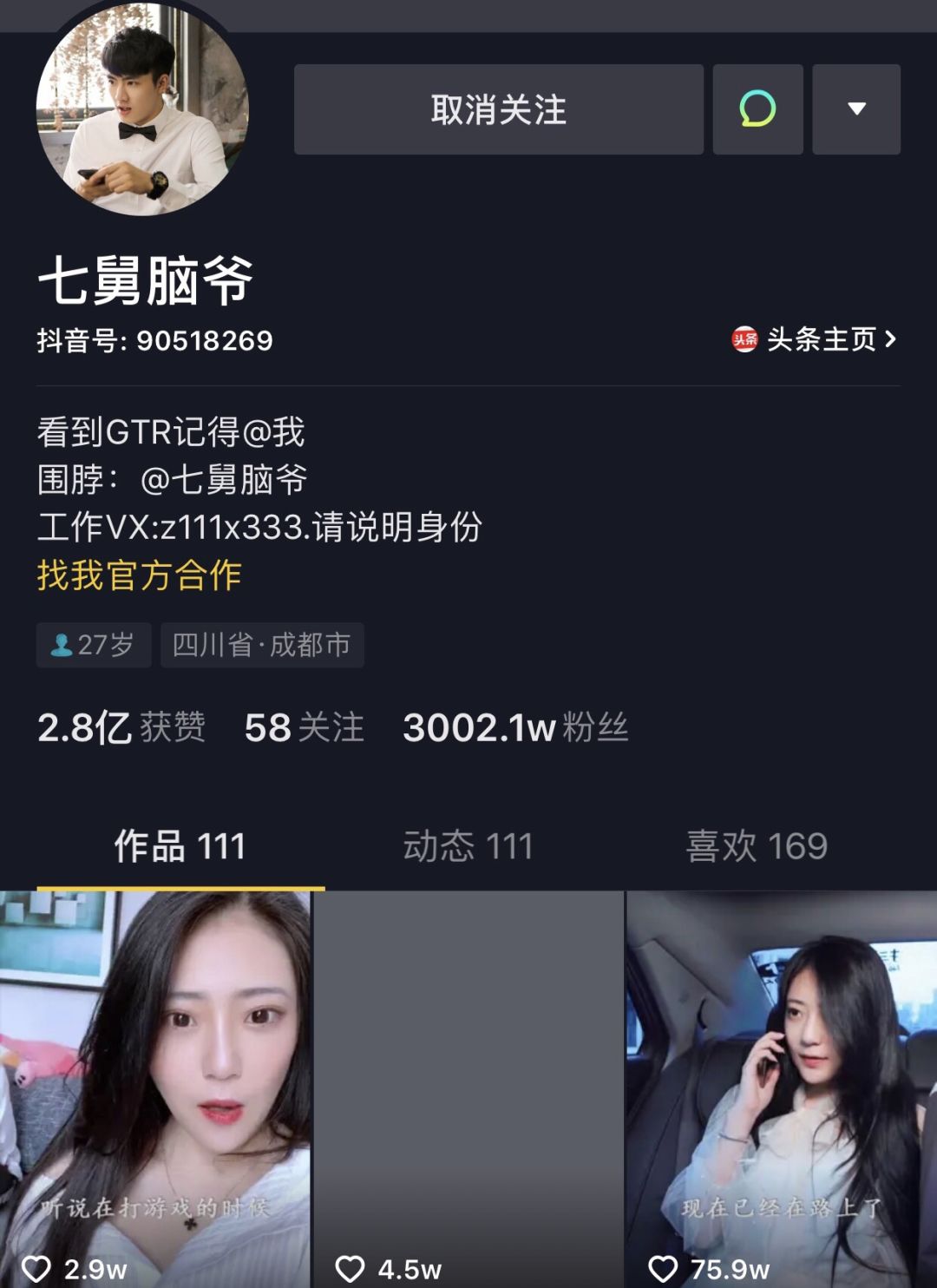Expand 头条主页 via its chevron arrow
Image resolution: width=937 pixels, height=1288 pixels.
click(890, 340)
